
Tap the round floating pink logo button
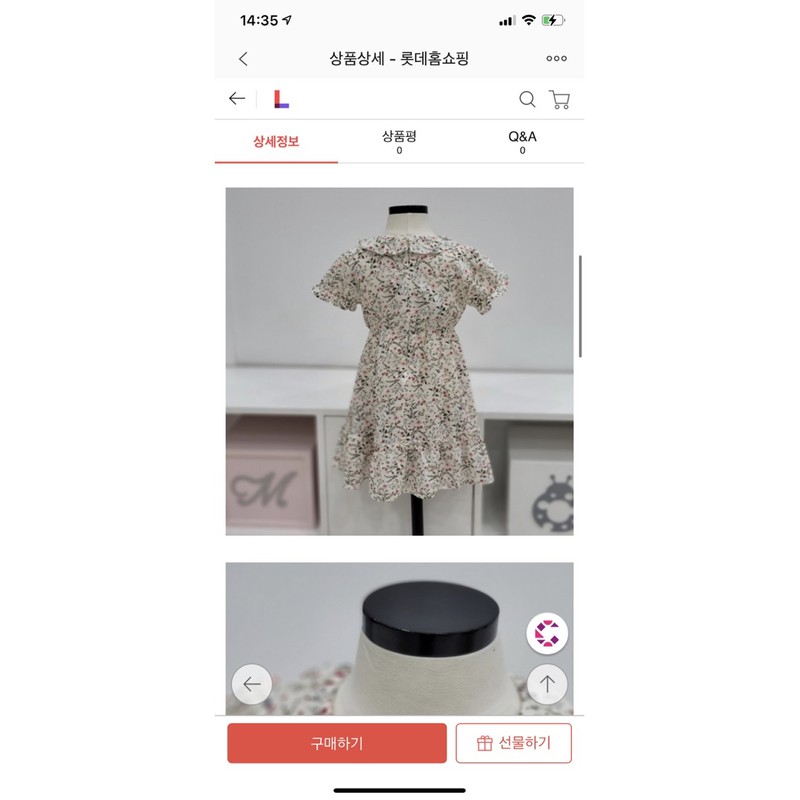point(547,633)
